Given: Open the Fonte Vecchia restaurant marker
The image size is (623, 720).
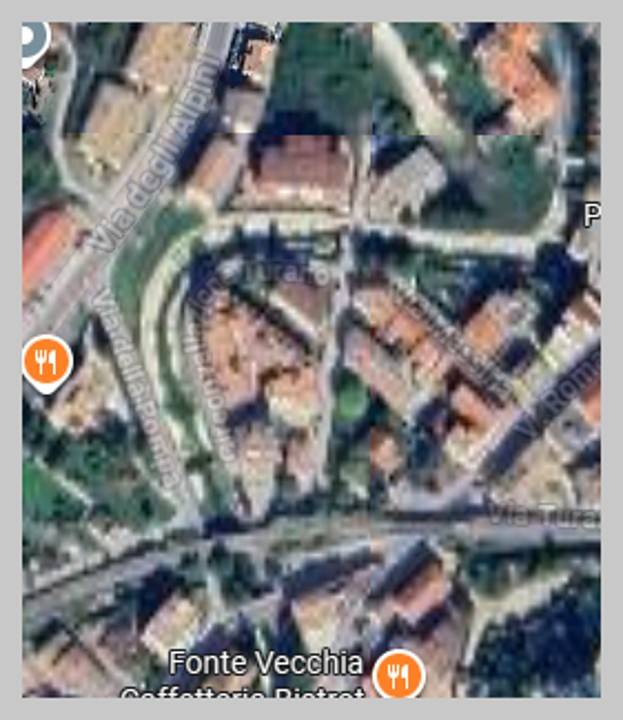Looking at the screenshot, I should click(398, 675).
